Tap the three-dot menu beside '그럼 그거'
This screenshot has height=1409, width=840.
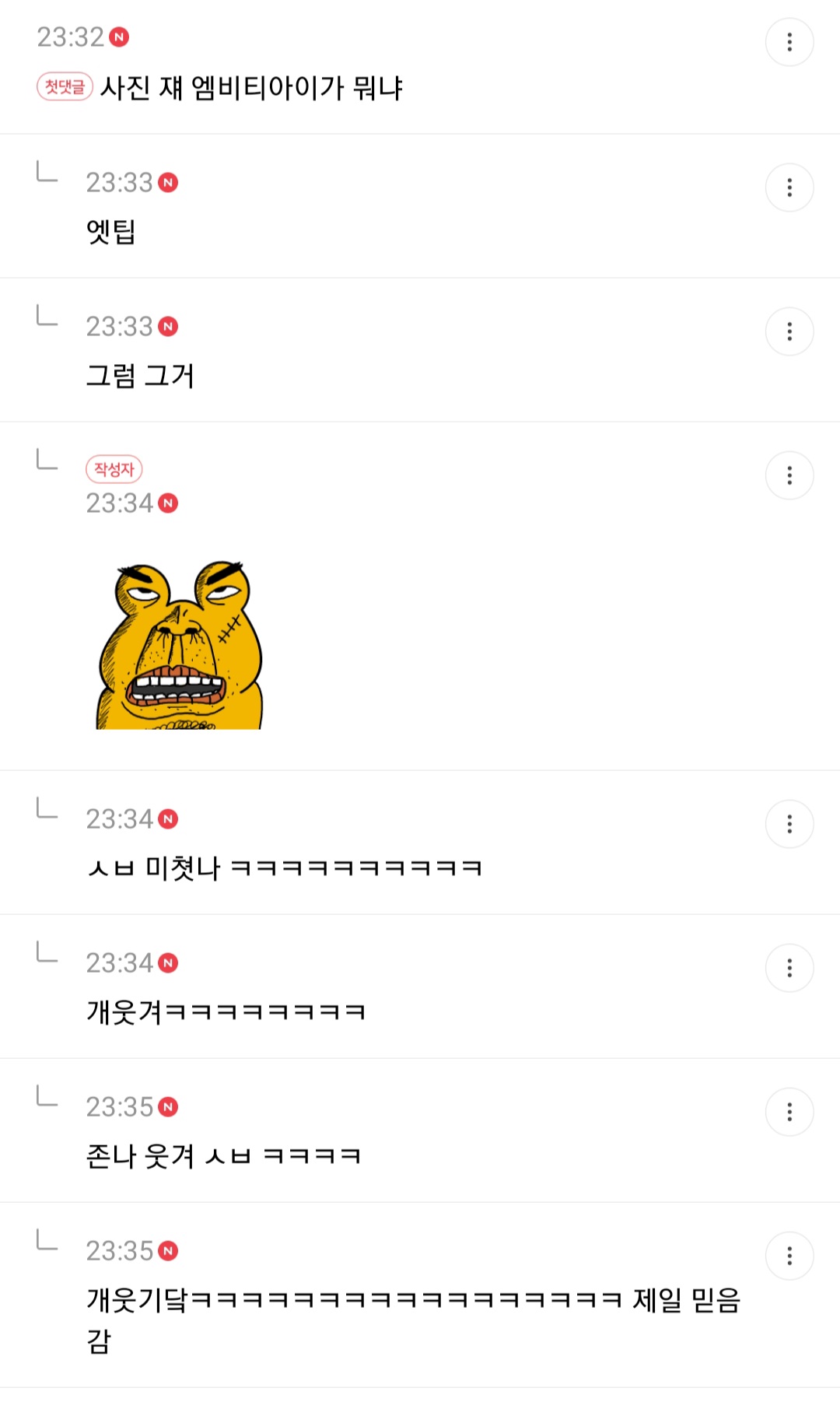click(789, 331)
